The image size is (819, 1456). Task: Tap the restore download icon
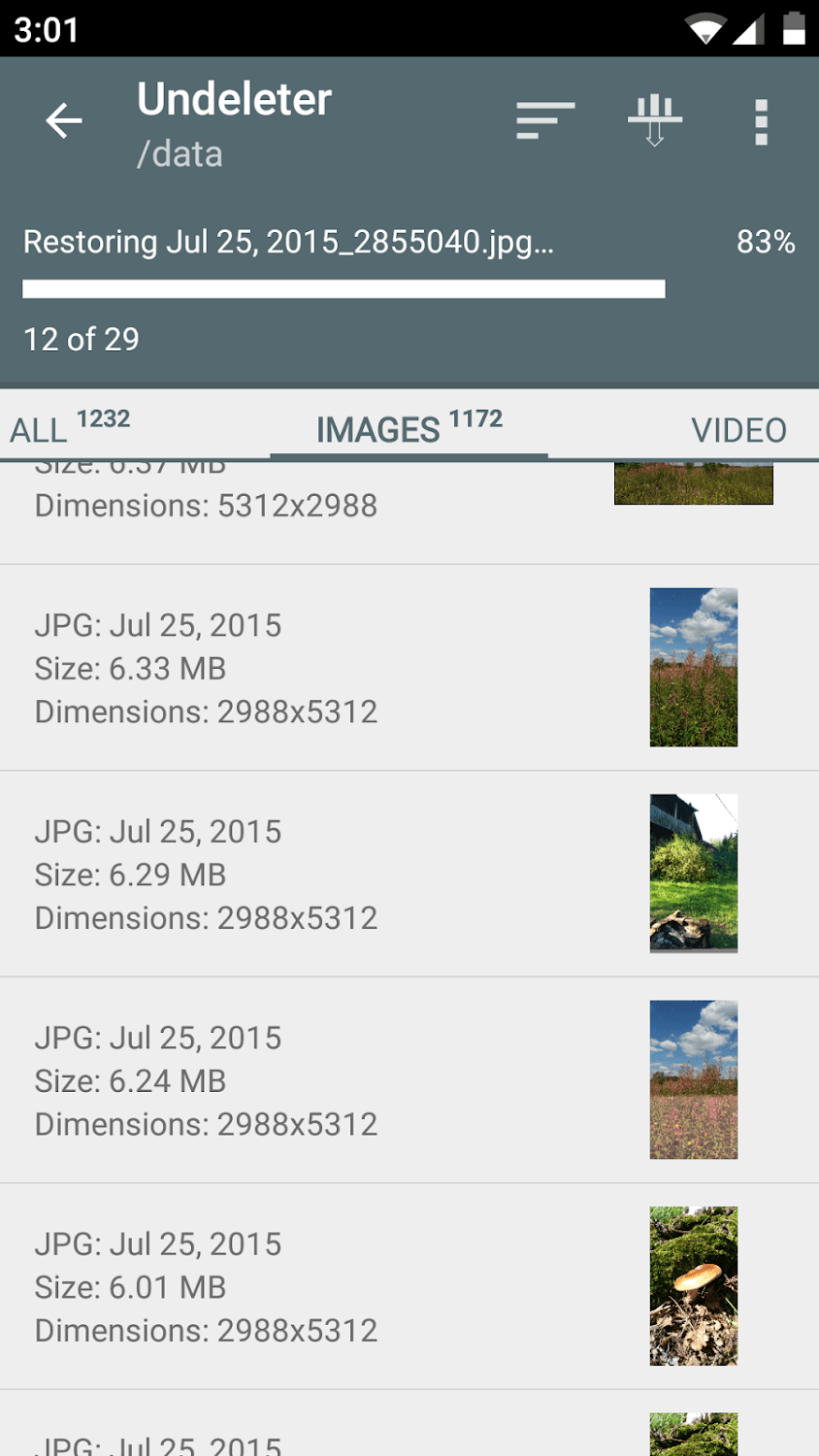655,121
